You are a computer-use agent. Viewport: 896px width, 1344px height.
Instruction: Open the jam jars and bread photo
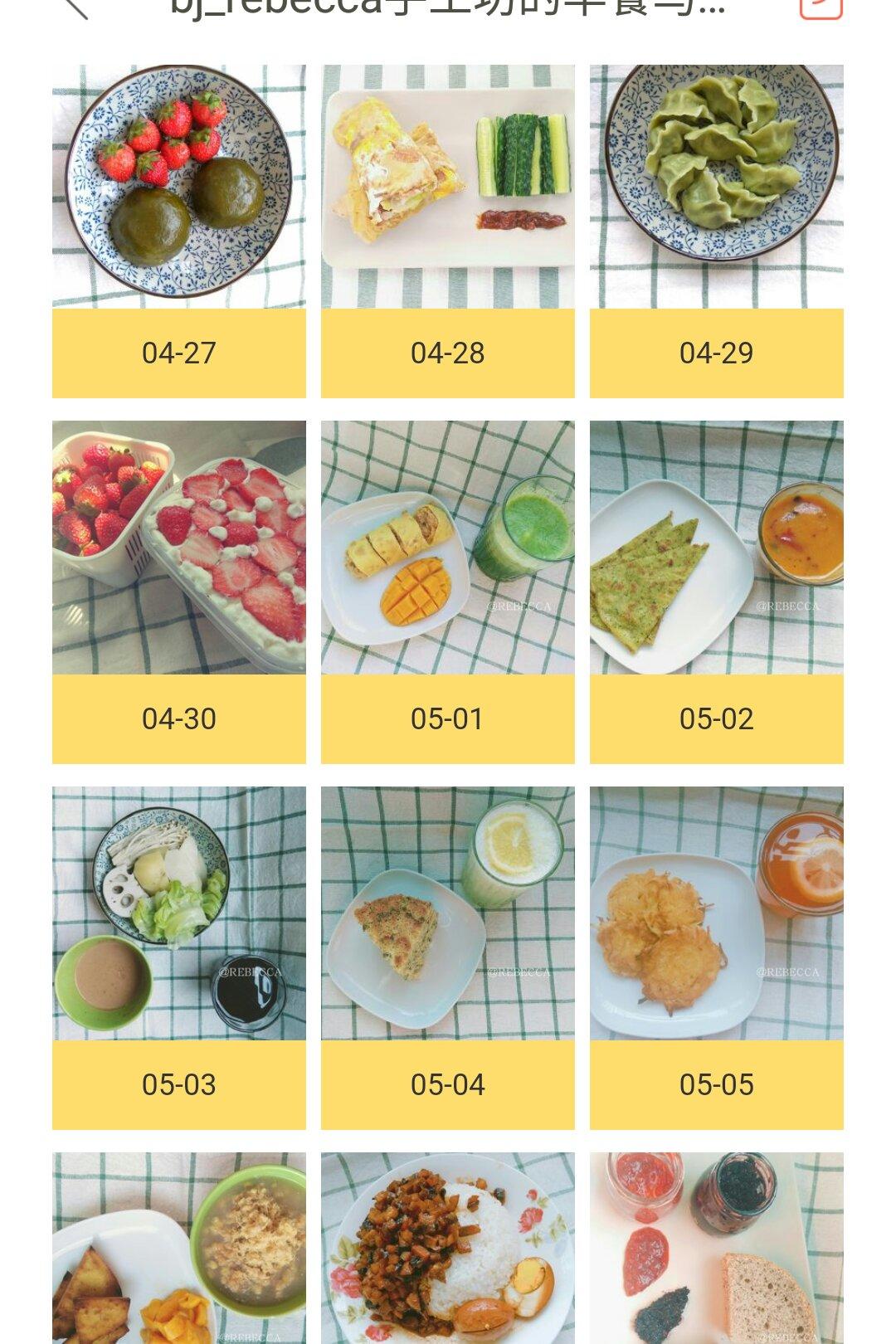(x=716, y=1249)
